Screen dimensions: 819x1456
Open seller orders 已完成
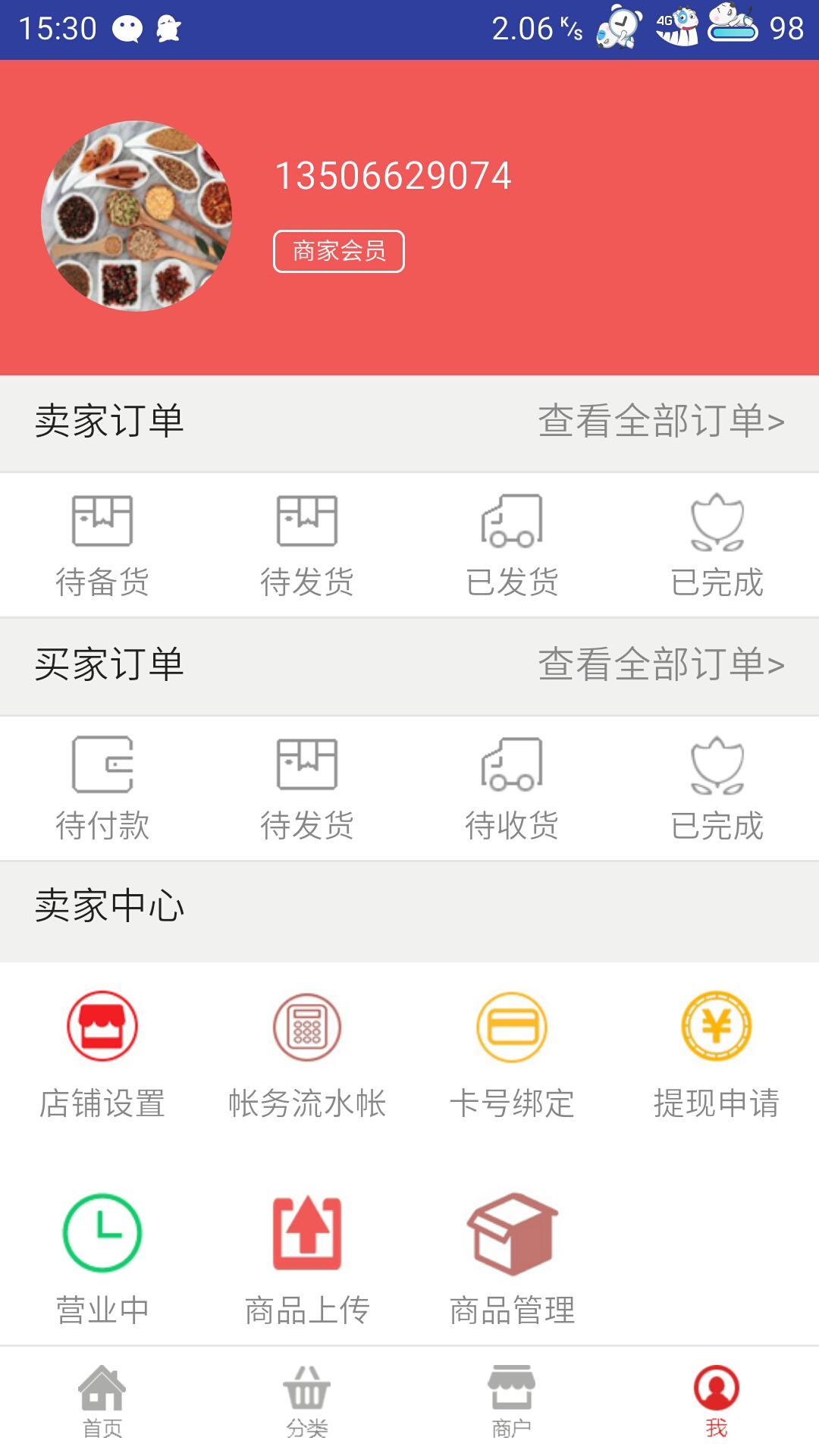tap(717, 545)
